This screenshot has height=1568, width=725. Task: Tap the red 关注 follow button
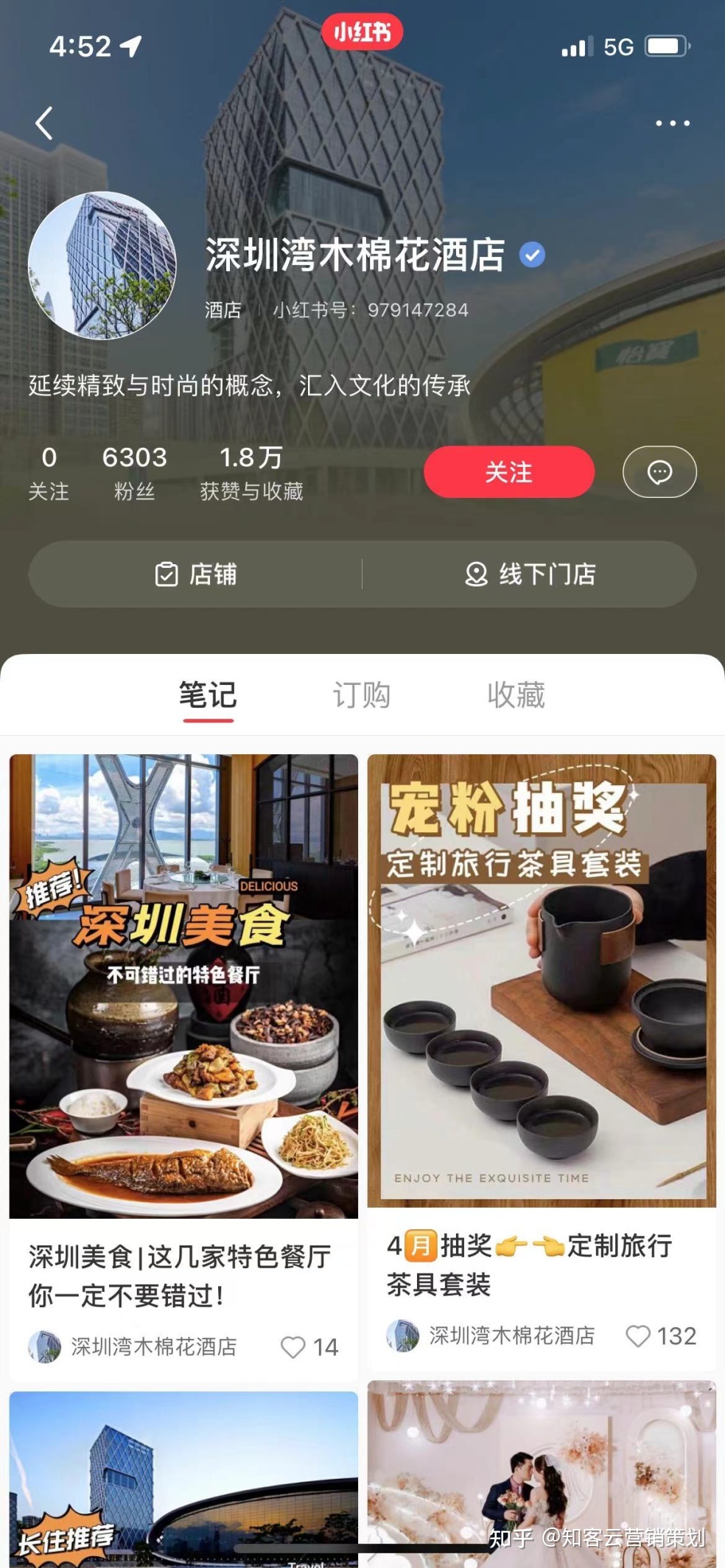point(508,472)
